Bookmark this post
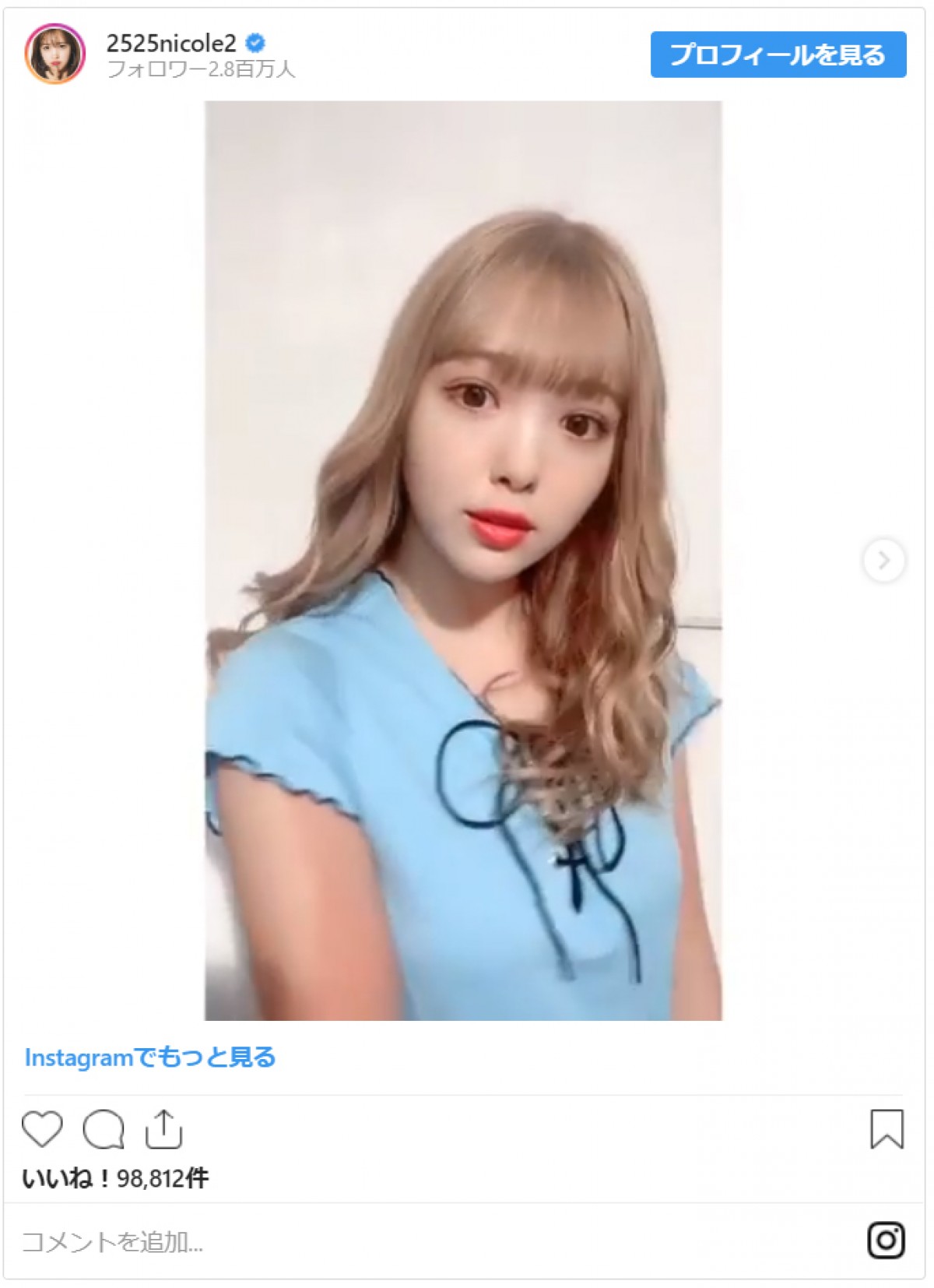The image size is (934, 1288). (886, 1129)
